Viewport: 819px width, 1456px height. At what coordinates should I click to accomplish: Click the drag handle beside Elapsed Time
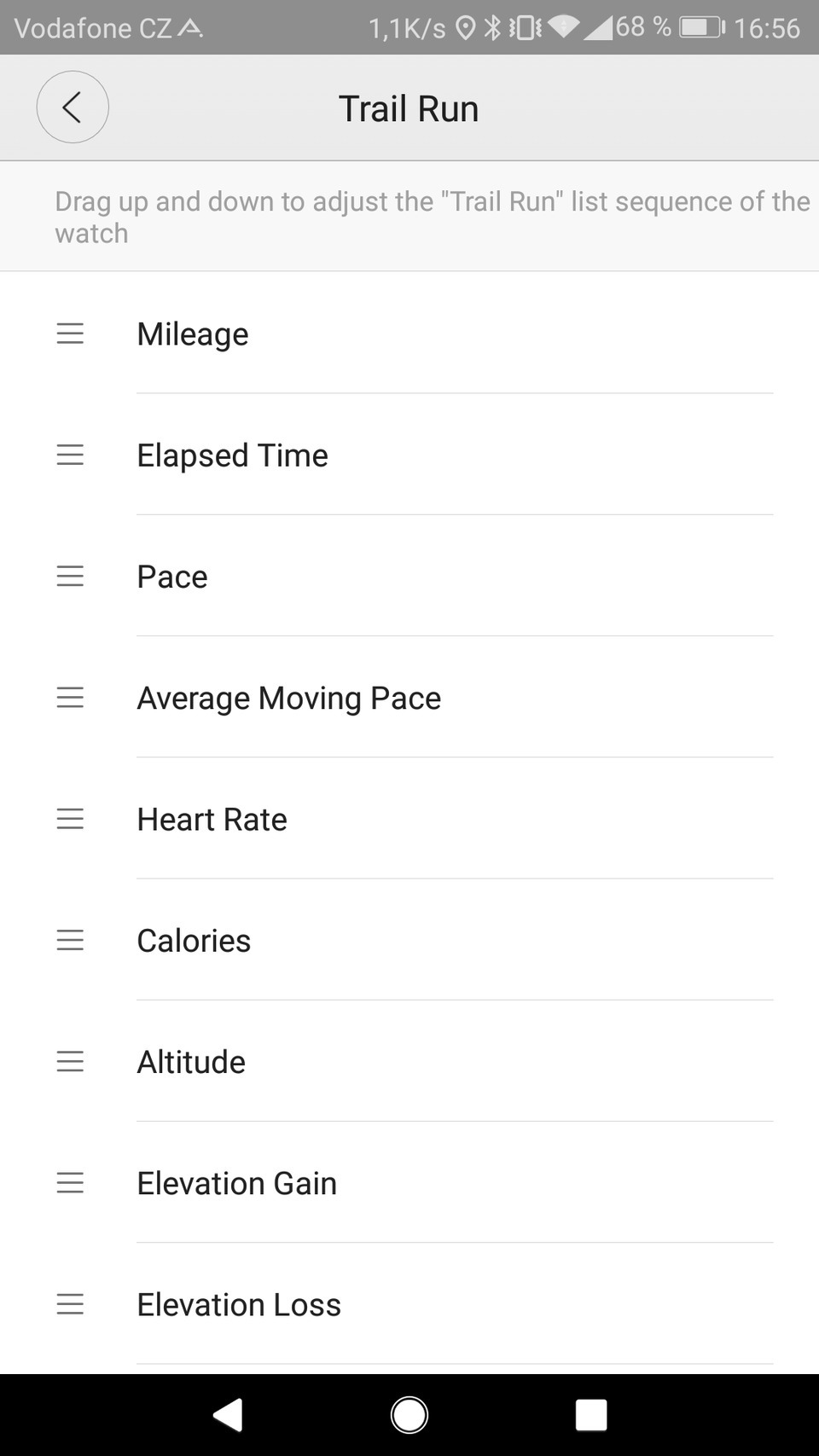pyautogui.click(x=71, y=455)
